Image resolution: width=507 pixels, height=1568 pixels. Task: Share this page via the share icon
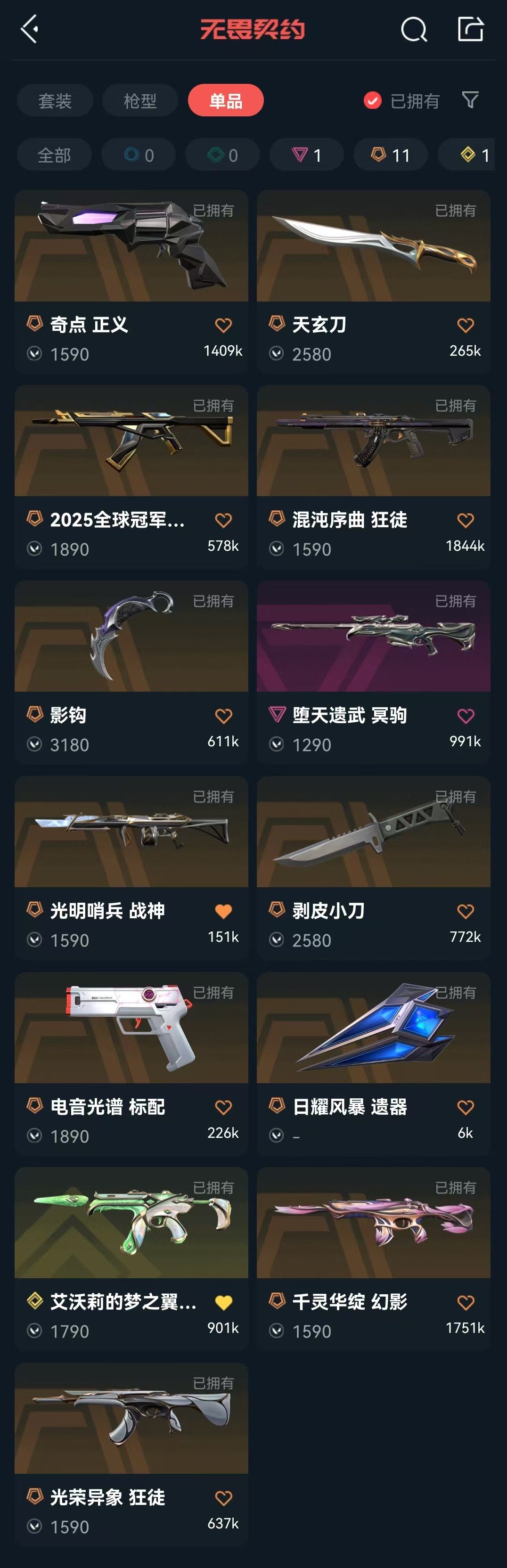click(x=470, y=29)
